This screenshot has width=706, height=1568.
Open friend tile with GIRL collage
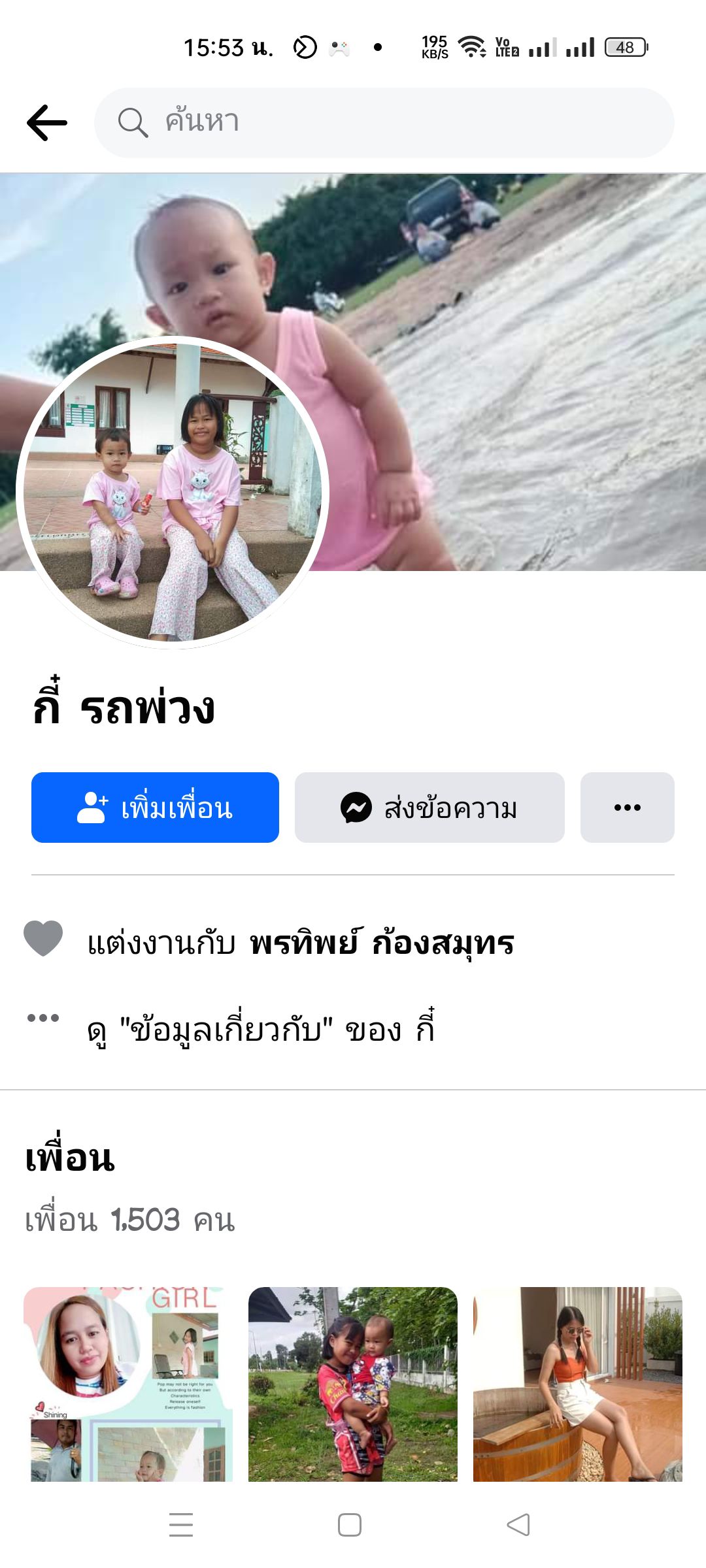pos(128,1384)
